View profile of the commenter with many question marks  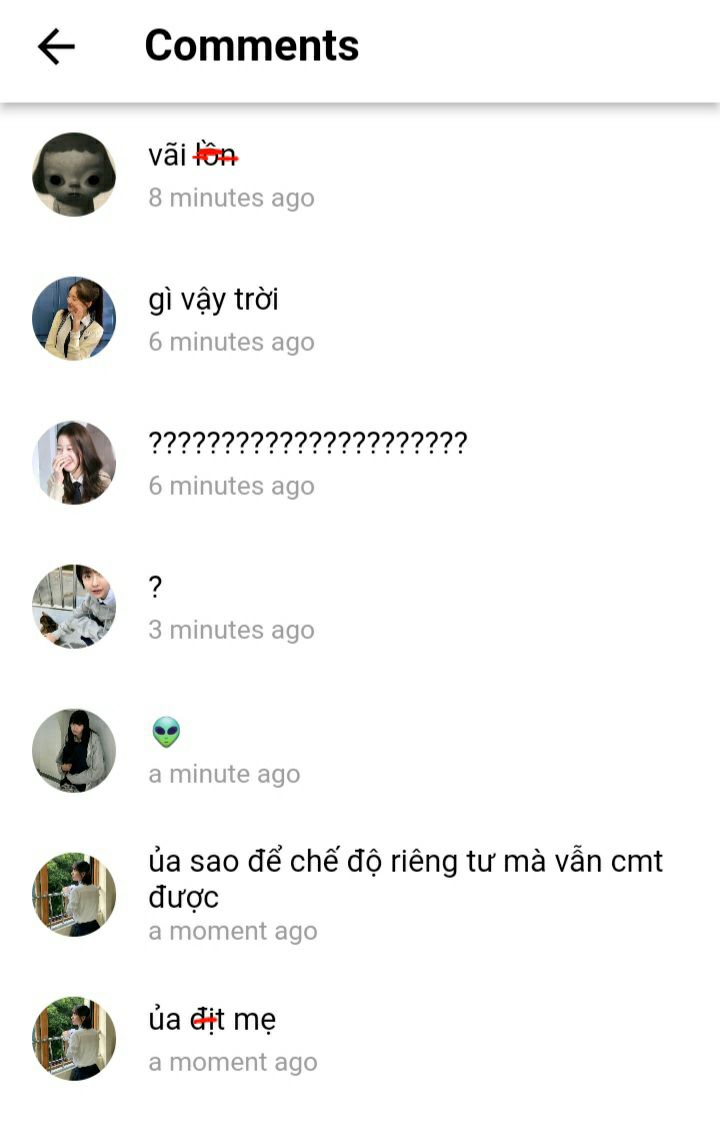pos(74,463)
